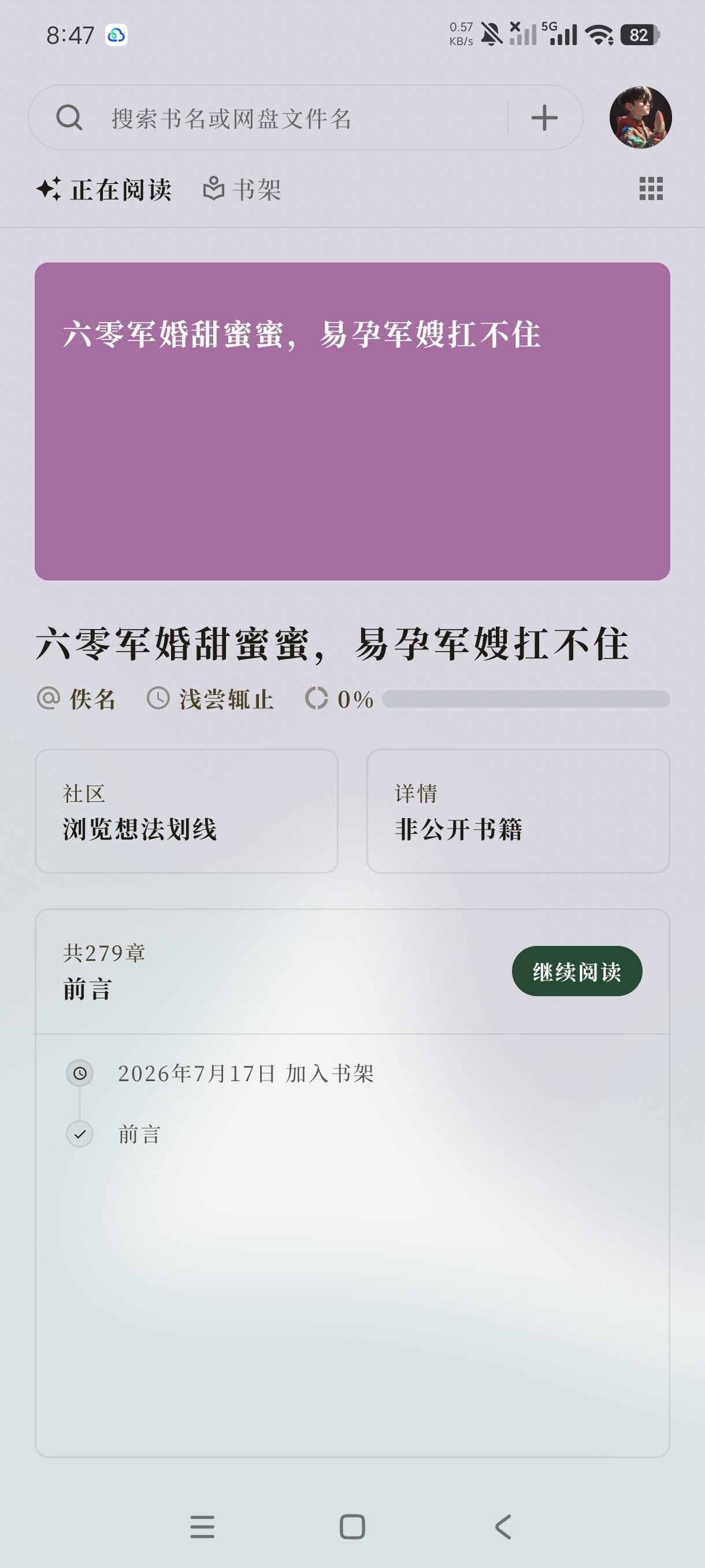
Task: Open the book name search field
Action: click(268, 117)
